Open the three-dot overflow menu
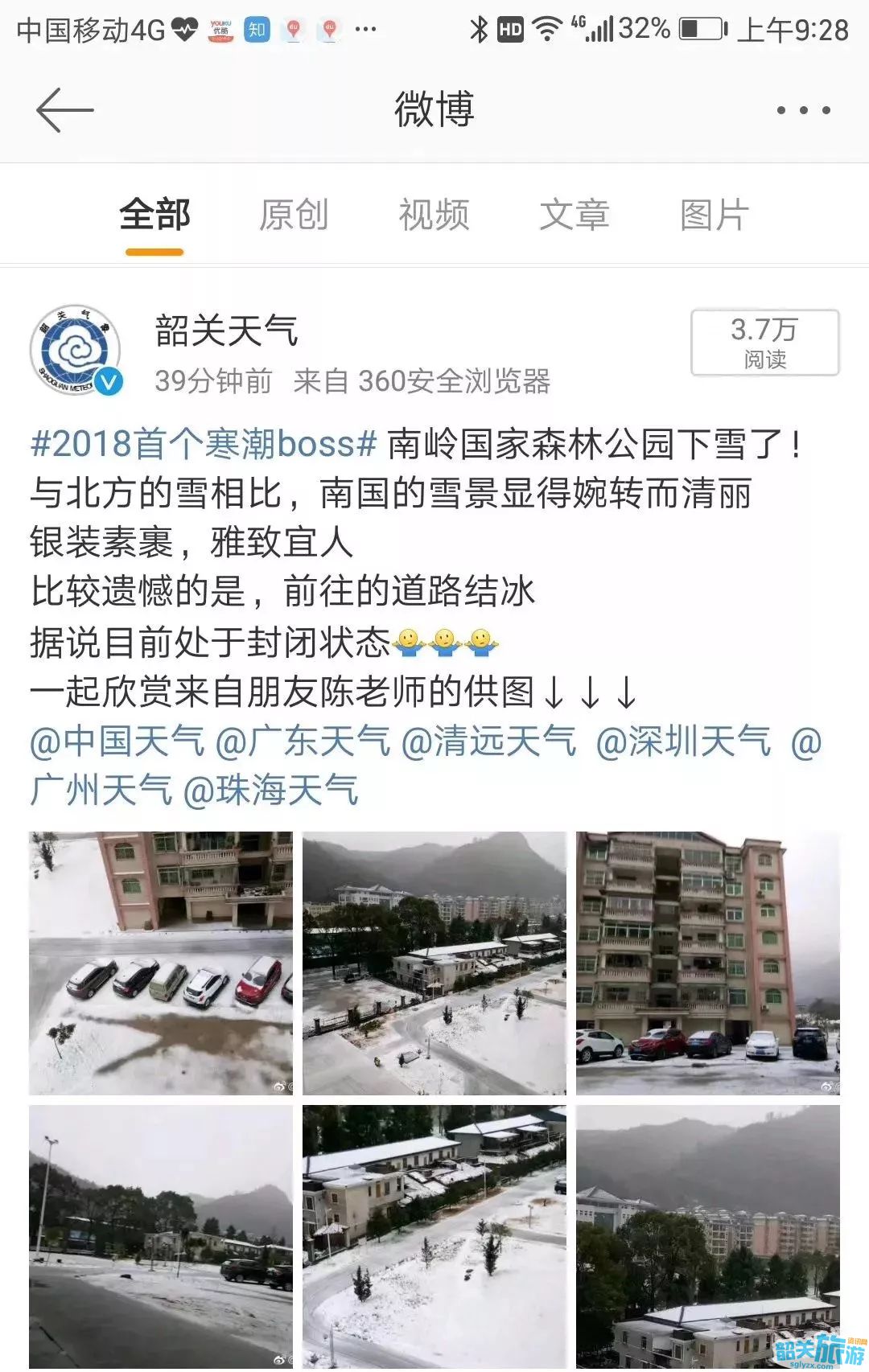 pos(803,110)
